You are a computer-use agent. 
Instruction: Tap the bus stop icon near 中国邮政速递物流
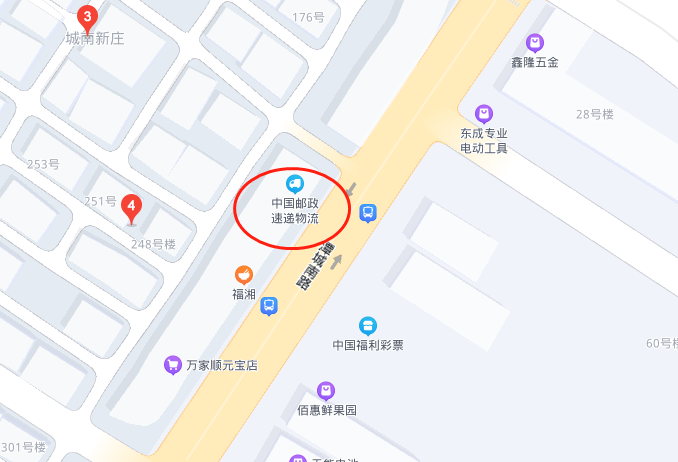coord(368,212)
